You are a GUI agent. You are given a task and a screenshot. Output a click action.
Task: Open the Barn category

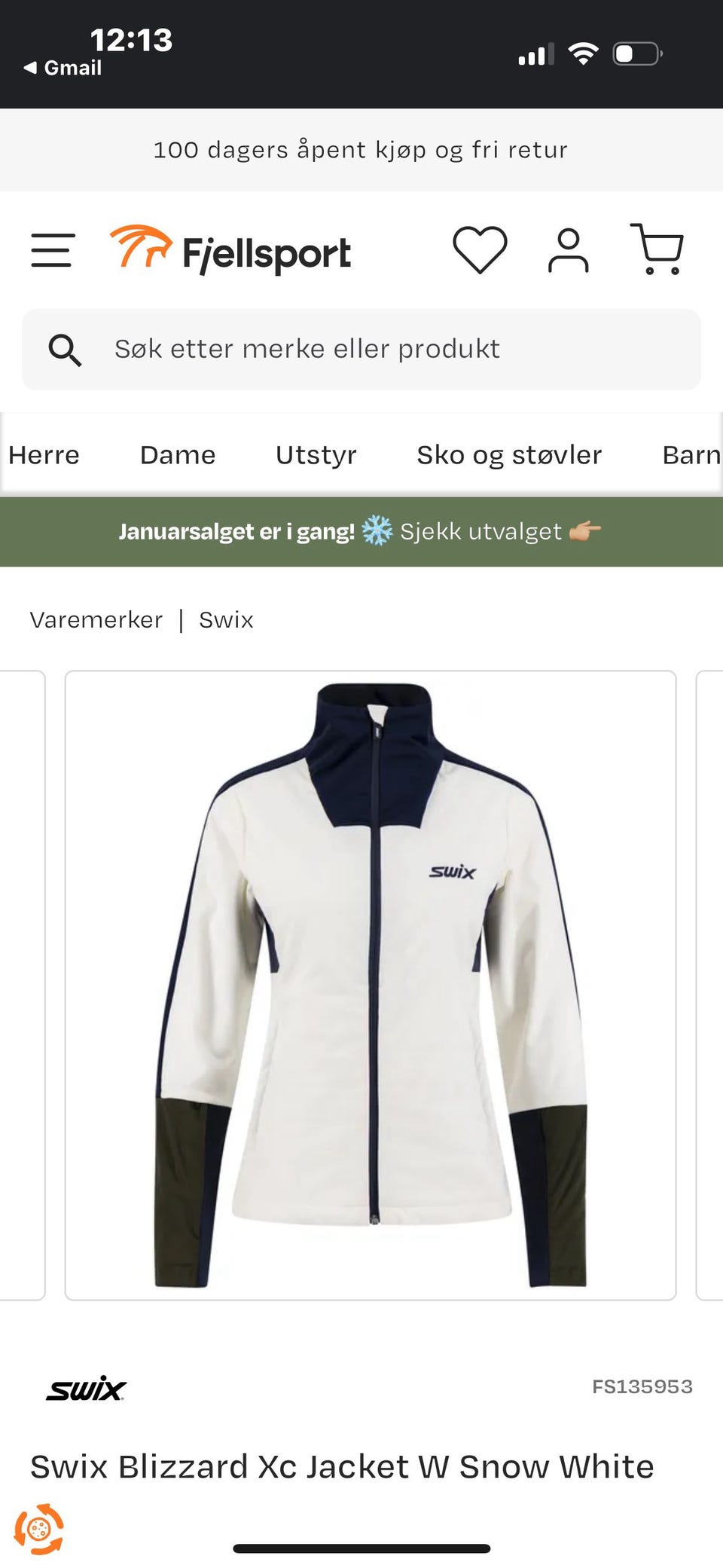coord(690,454)
